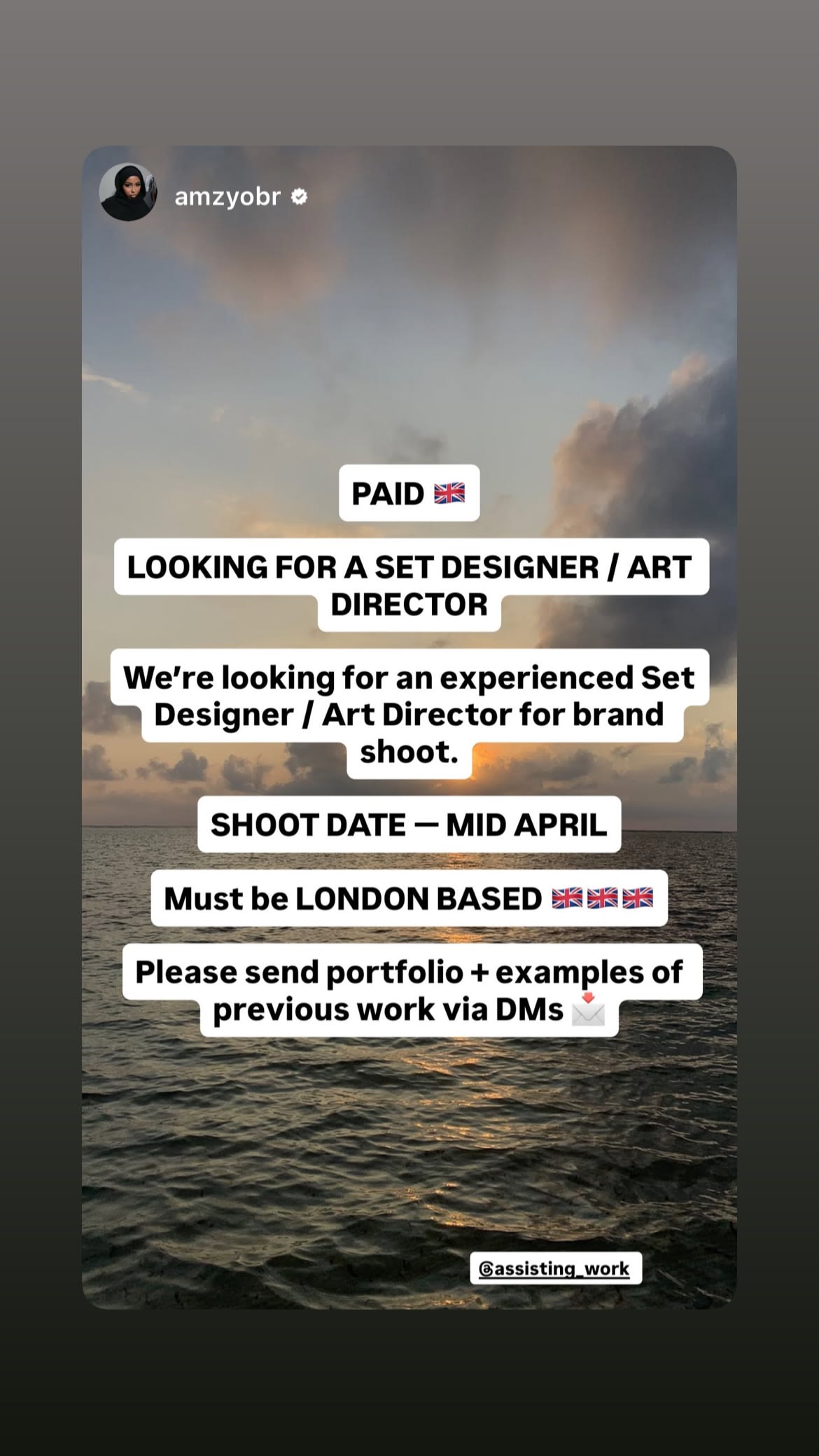Viewport: 819px width, 1456px height.
Task: Open the @assisting_work mention sticker
Action: coord(556,1270)
